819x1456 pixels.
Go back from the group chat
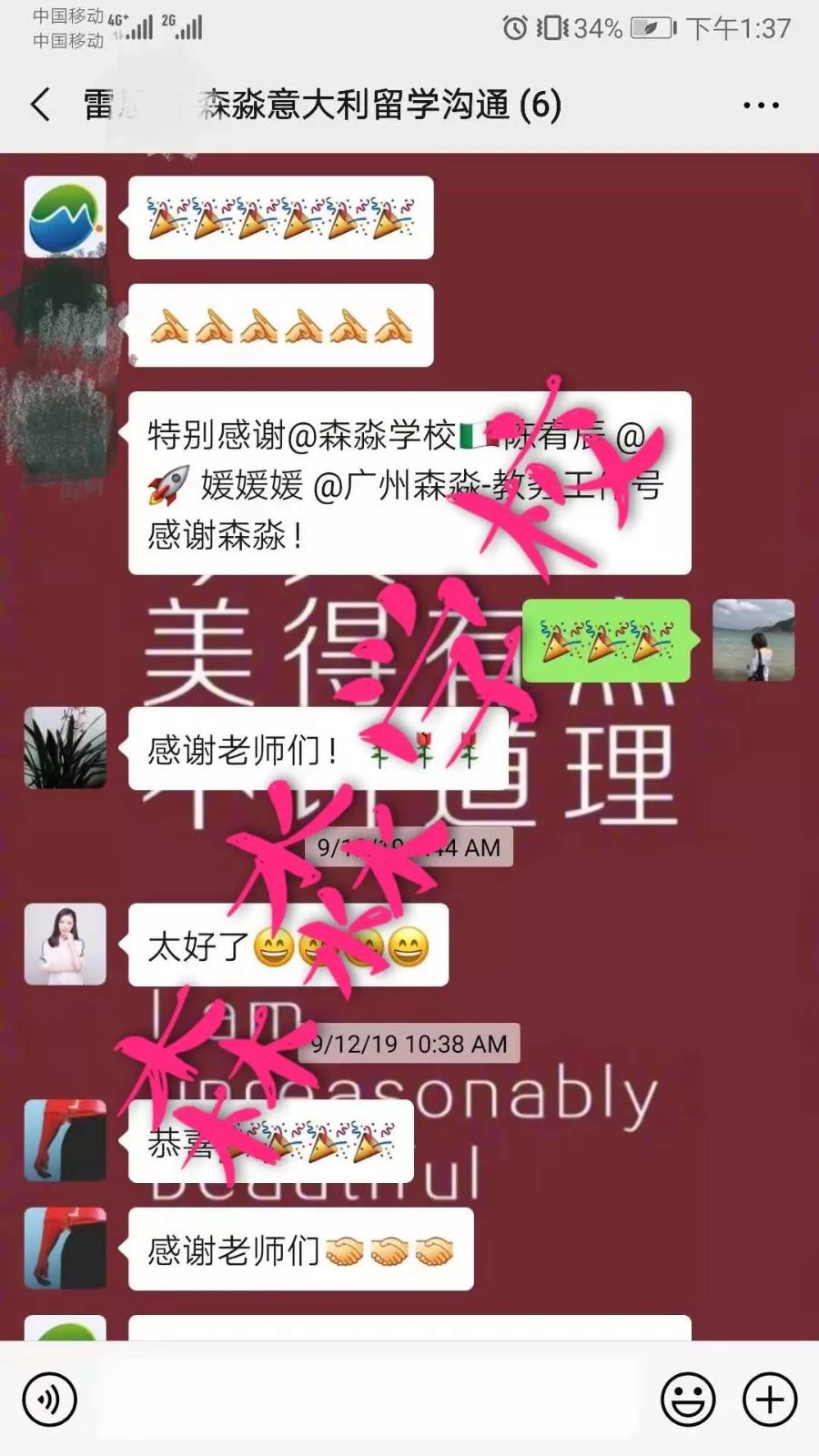pyautogui.click(x=41, y=105)
